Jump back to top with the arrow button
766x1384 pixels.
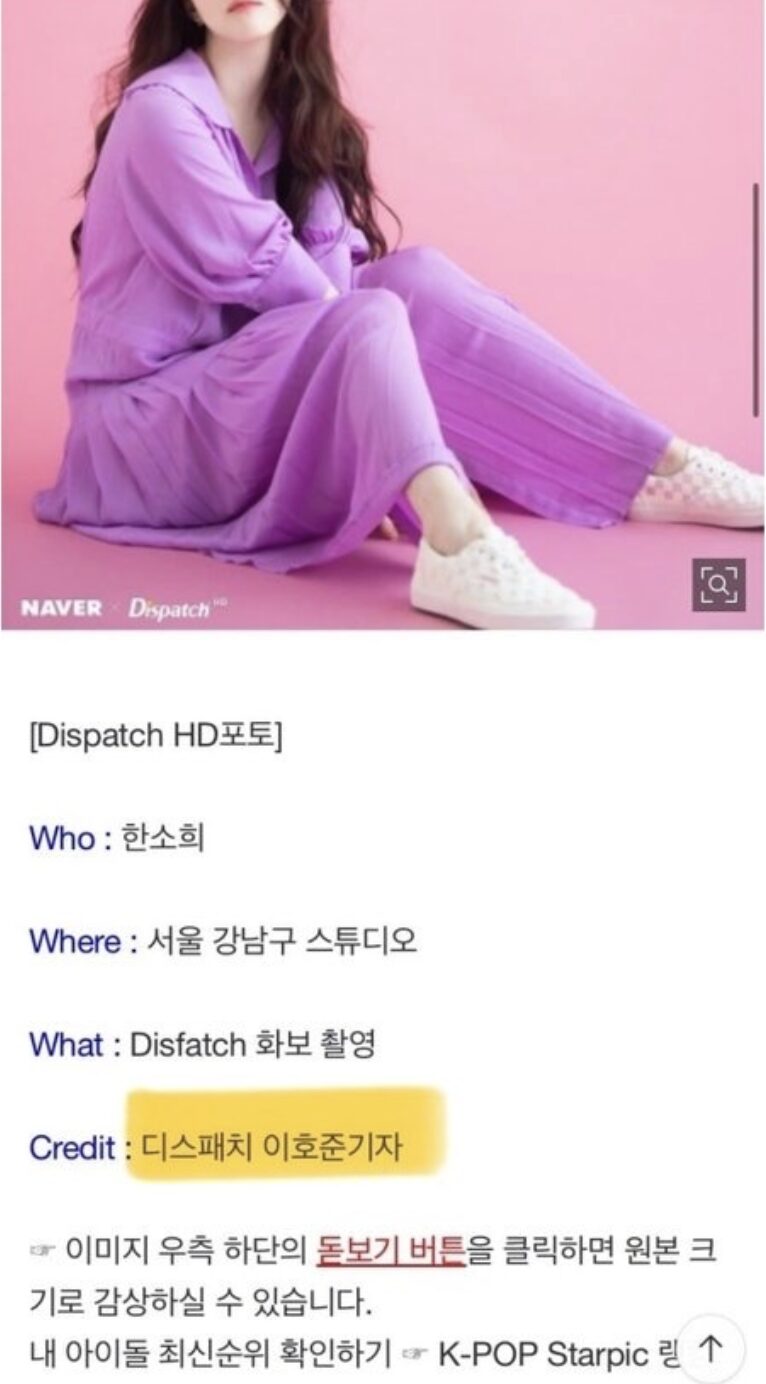click(x=711, y=1348)
